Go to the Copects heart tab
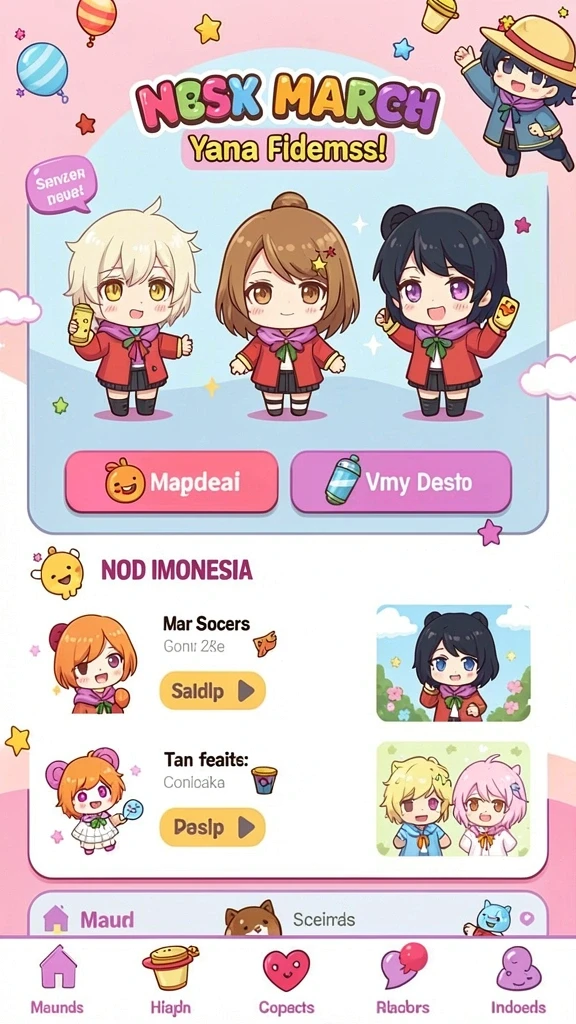Image resolution: width=576 pixels, height=1024 pixels. pyautogui.click(x=286, y=978)
